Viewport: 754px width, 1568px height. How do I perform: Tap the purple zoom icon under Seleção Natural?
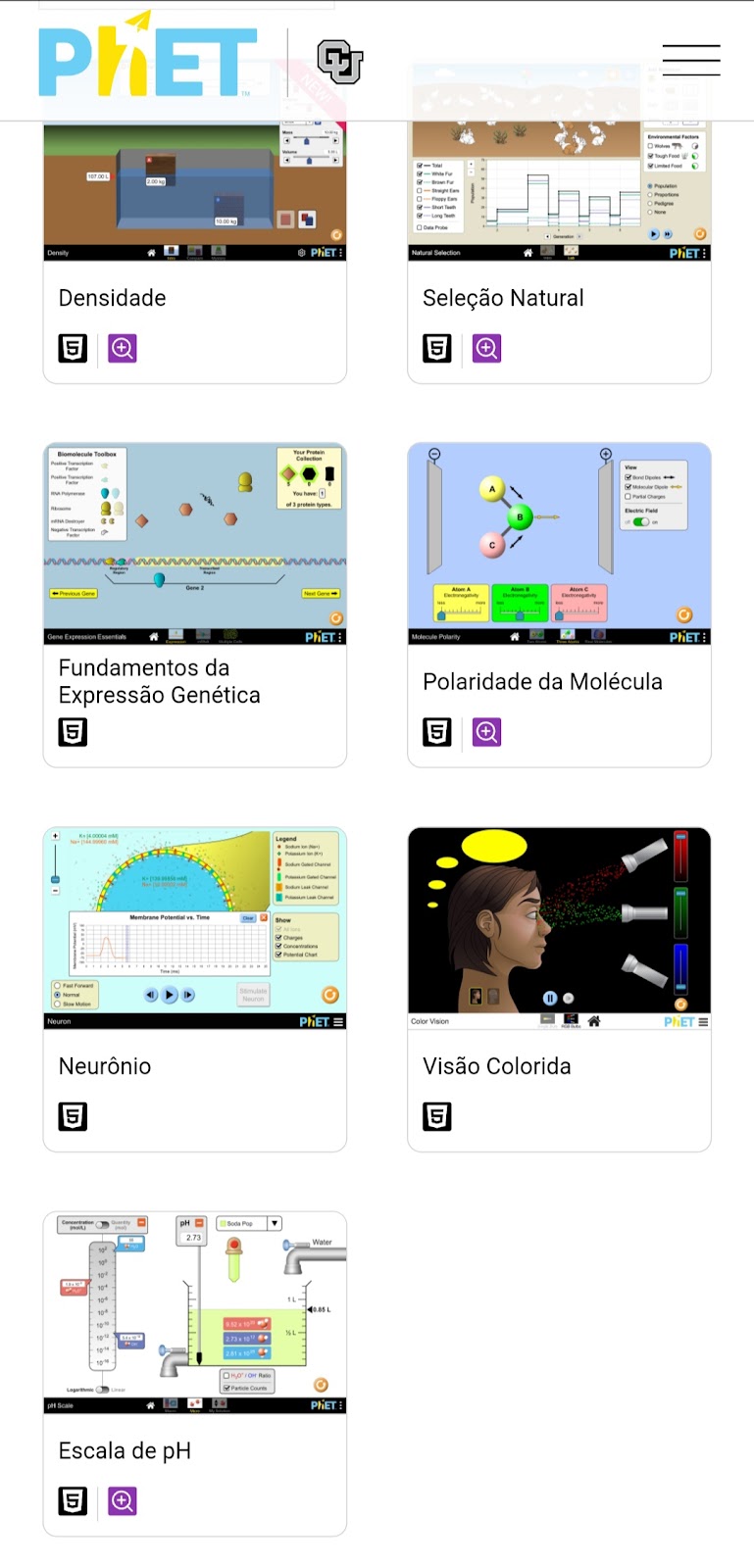point(486,348)
